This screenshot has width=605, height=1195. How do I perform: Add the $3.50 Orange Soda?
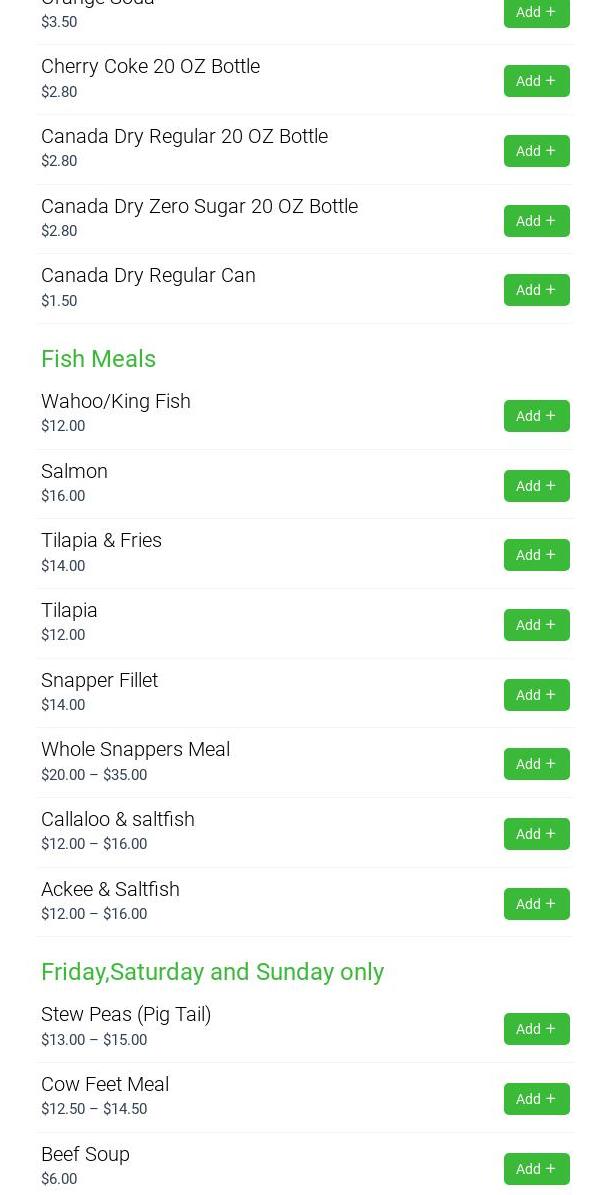536,12
